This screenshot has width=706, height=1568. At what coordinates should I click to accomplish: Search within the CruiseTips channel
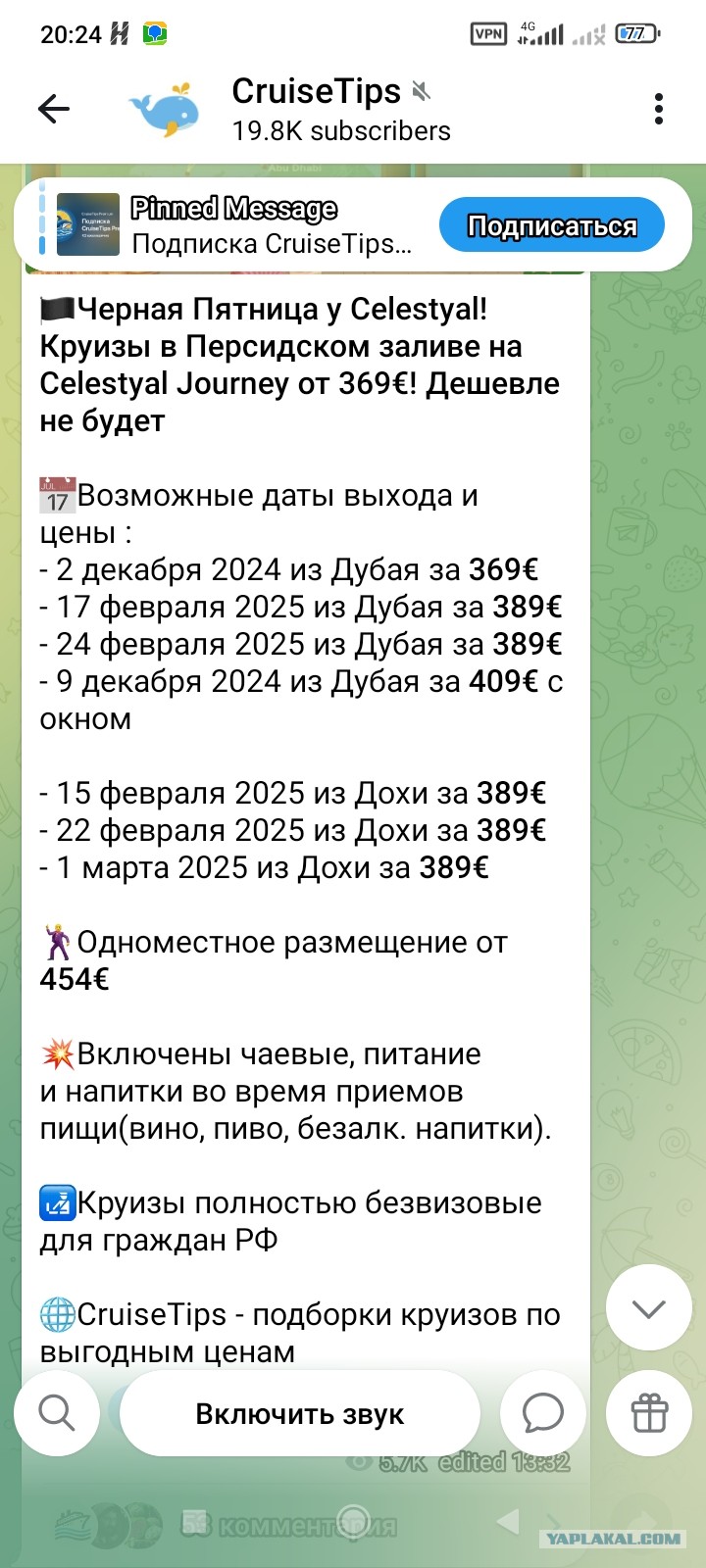[57, 1413]
